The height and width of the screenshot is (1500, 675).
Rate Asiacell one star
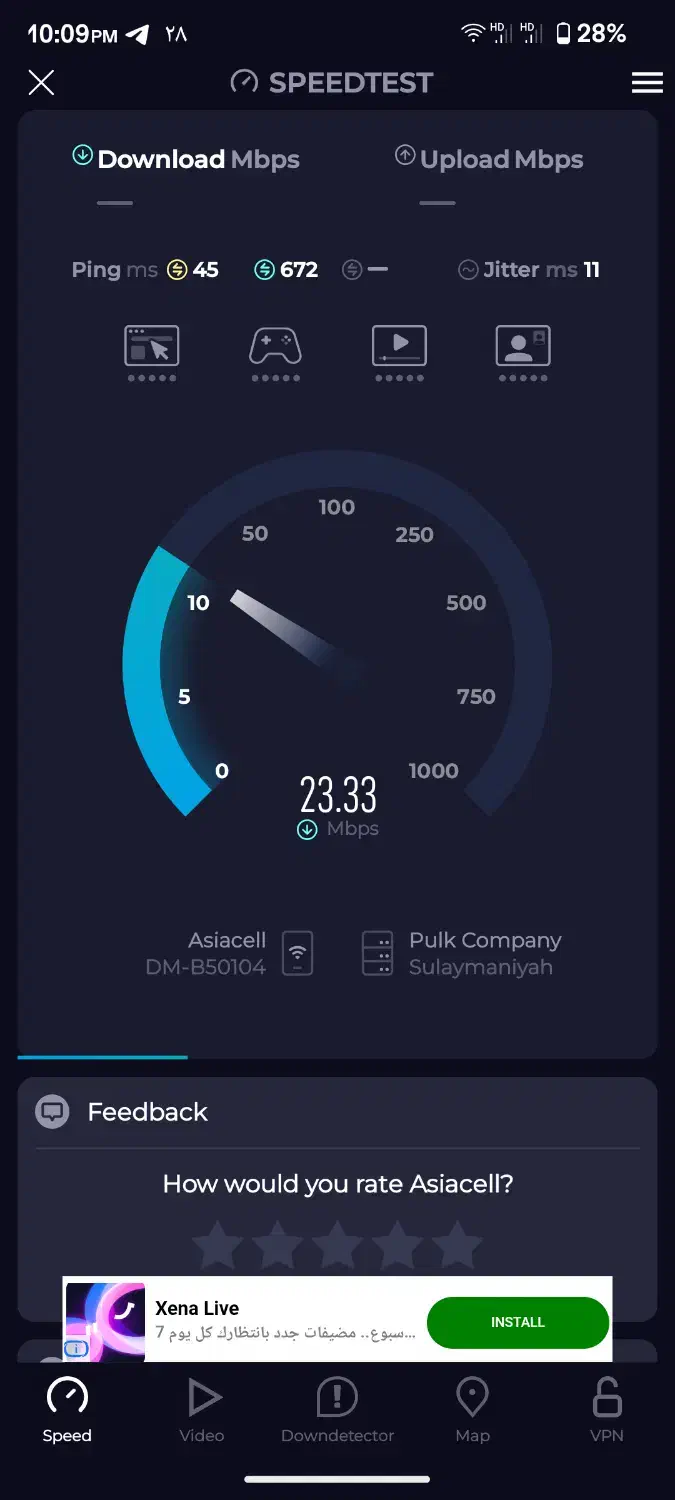point(217,1245)
